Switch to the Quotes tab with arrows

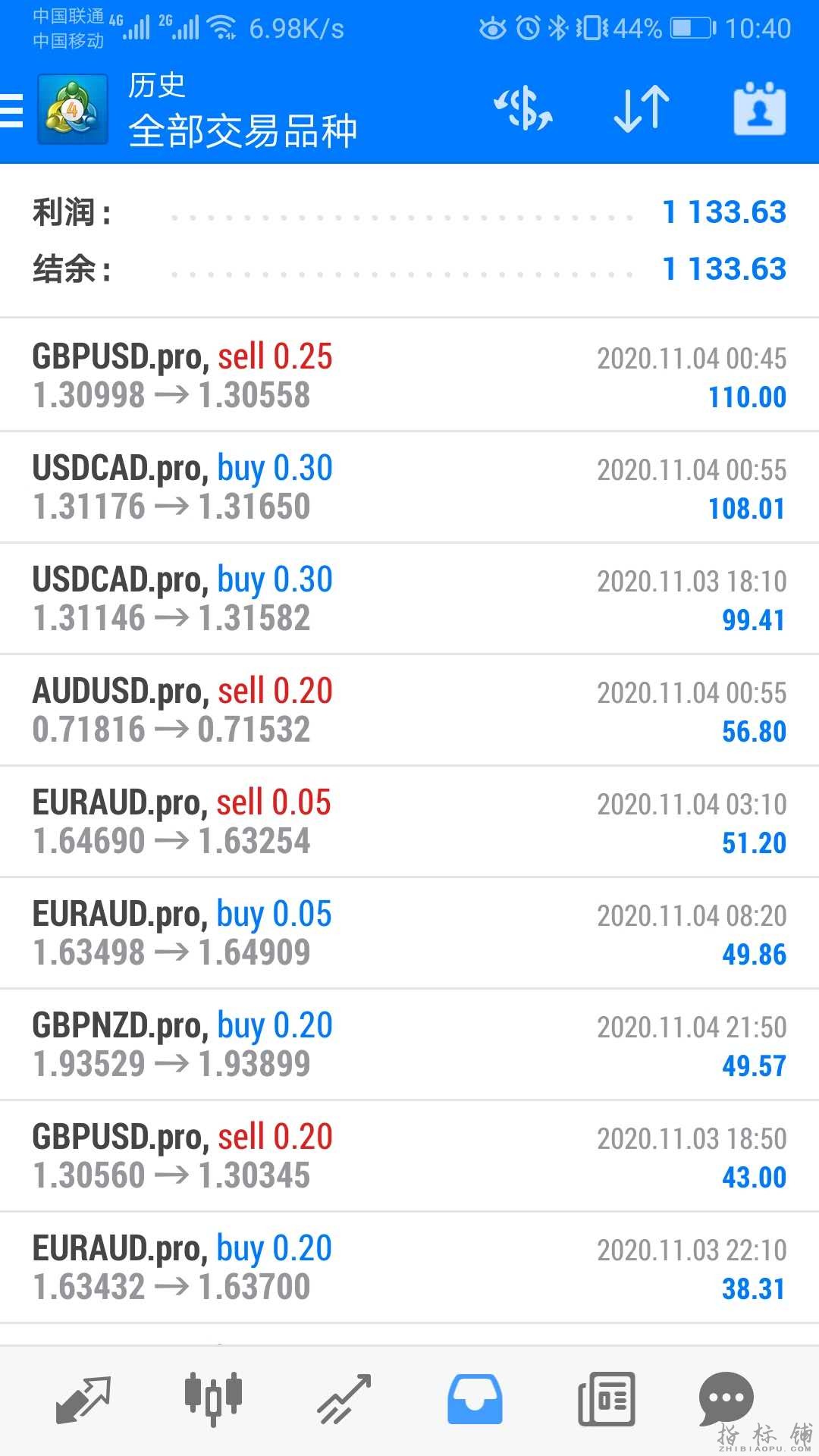[x=83, y=1399]
